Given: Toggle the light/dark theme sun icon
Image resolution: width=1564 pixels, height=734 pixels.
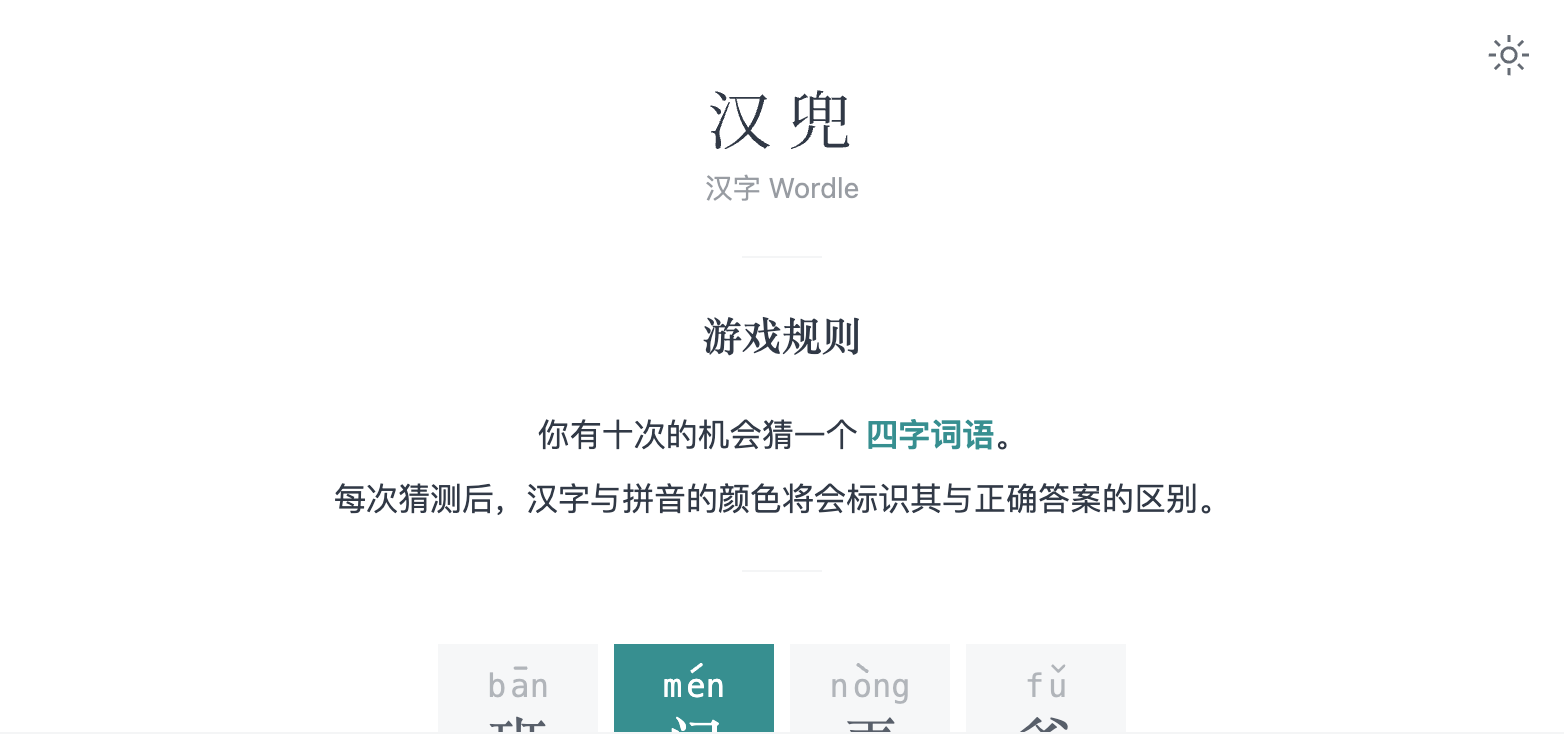Looking at the screenshot, I should (1508, 55).
